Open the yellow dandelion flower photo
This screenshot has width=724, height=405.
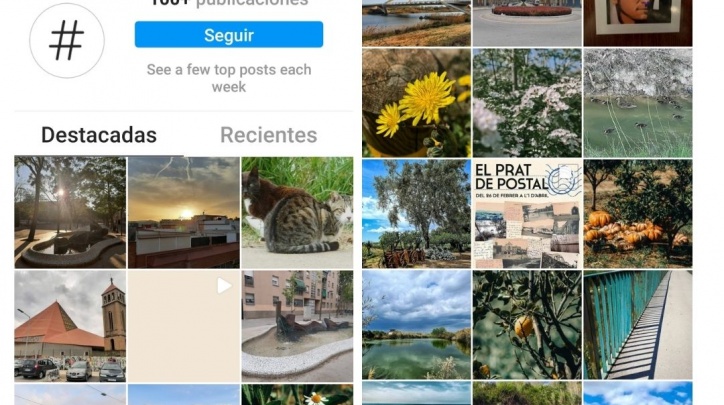[415, 102]
